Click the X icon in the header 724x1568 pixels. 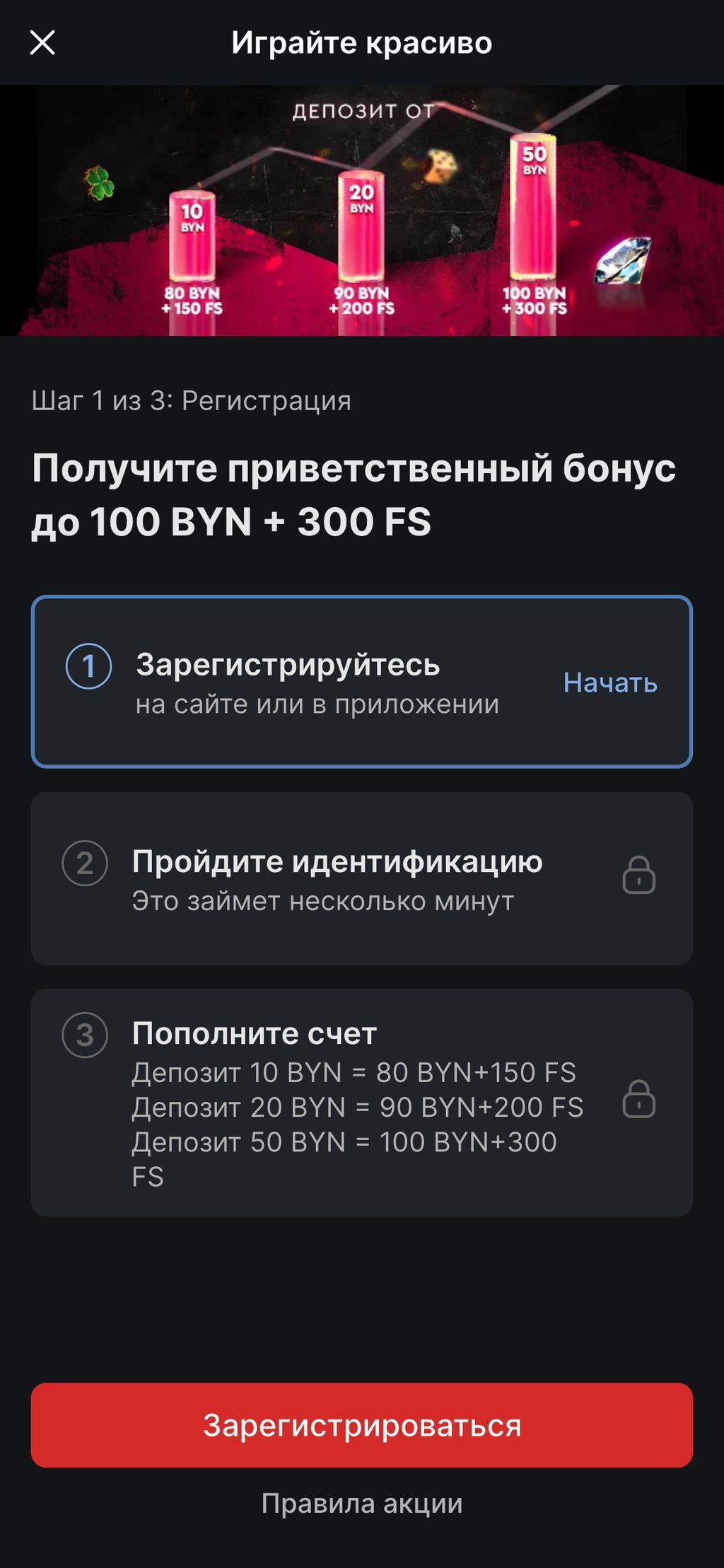(x=44, y=44)
